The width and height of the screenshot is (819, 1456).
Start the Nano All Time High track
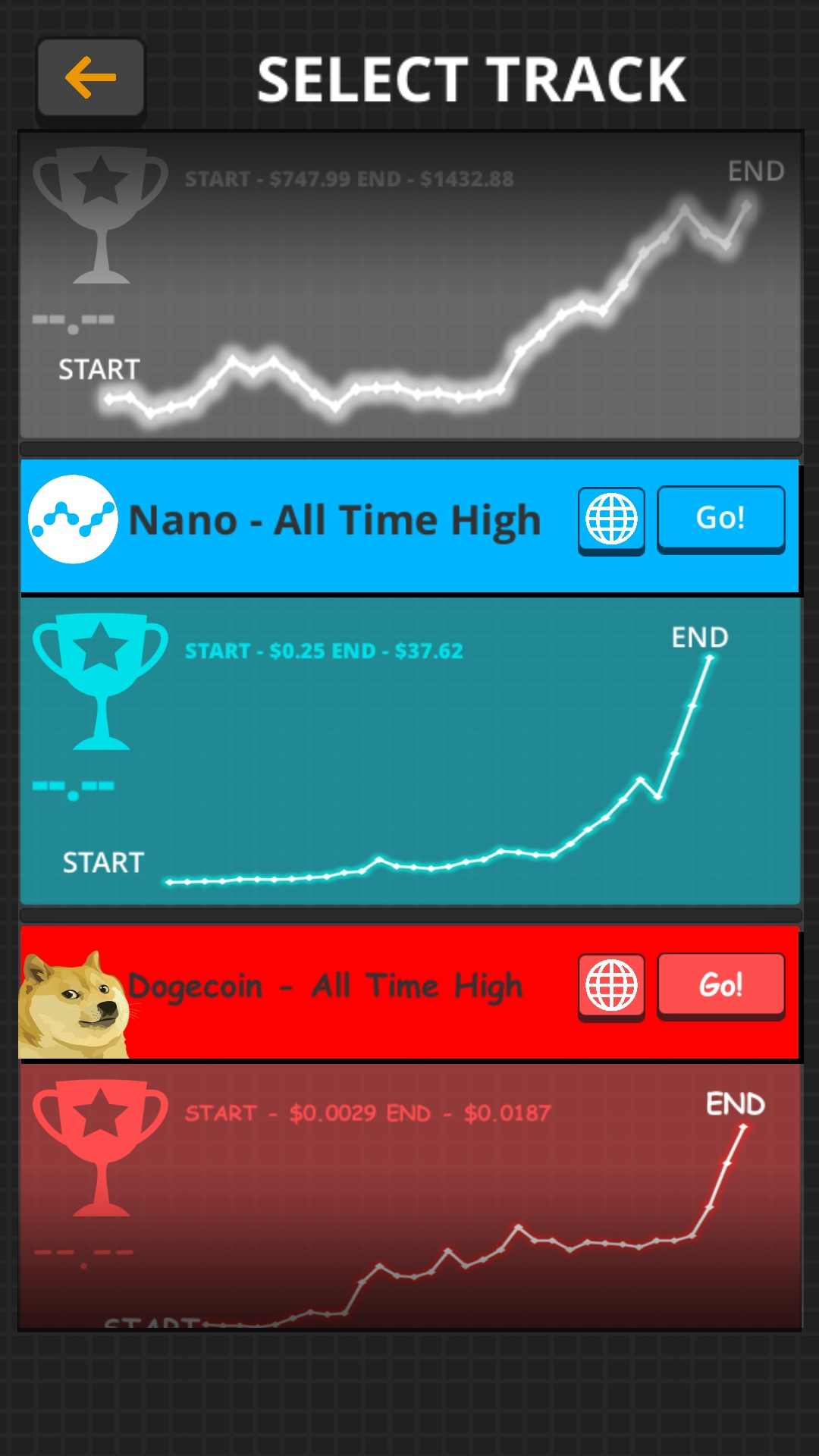pyautogui.click(x=720, y=519)
